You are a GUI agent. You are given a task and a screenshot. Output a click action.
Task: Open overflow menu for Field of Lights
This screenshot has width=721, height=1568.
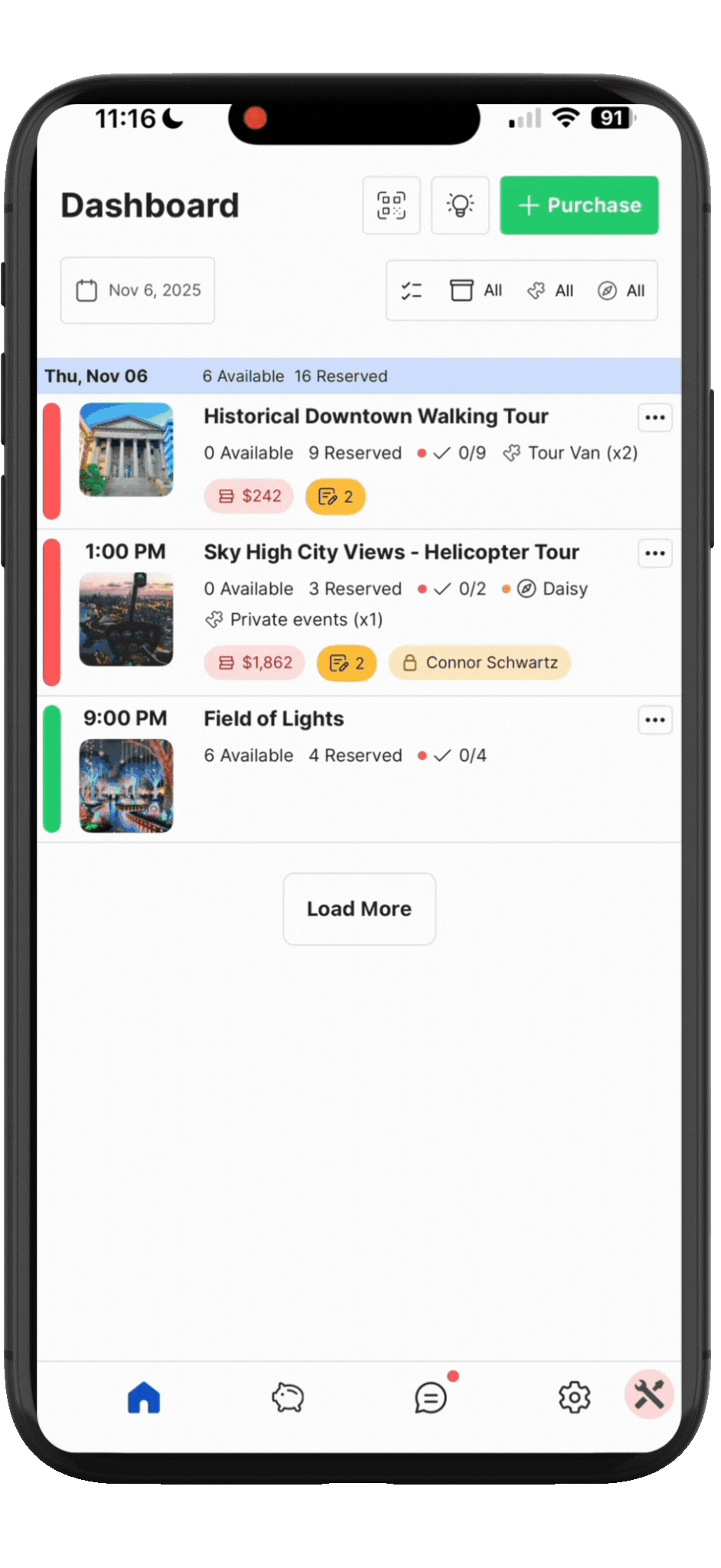click(x=655, y=720)
